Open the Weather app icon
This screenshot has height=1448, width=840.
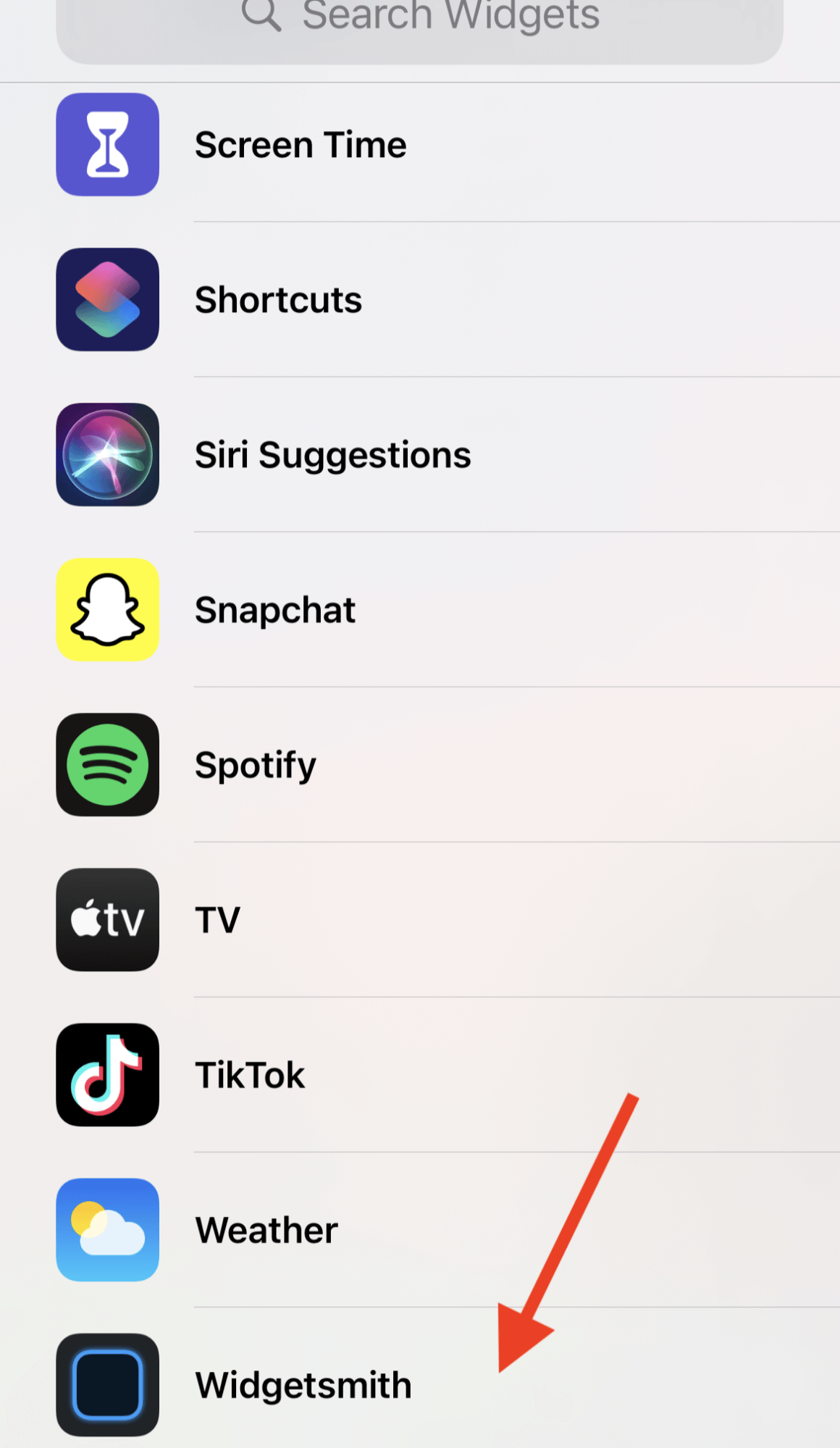[107, 1229]
